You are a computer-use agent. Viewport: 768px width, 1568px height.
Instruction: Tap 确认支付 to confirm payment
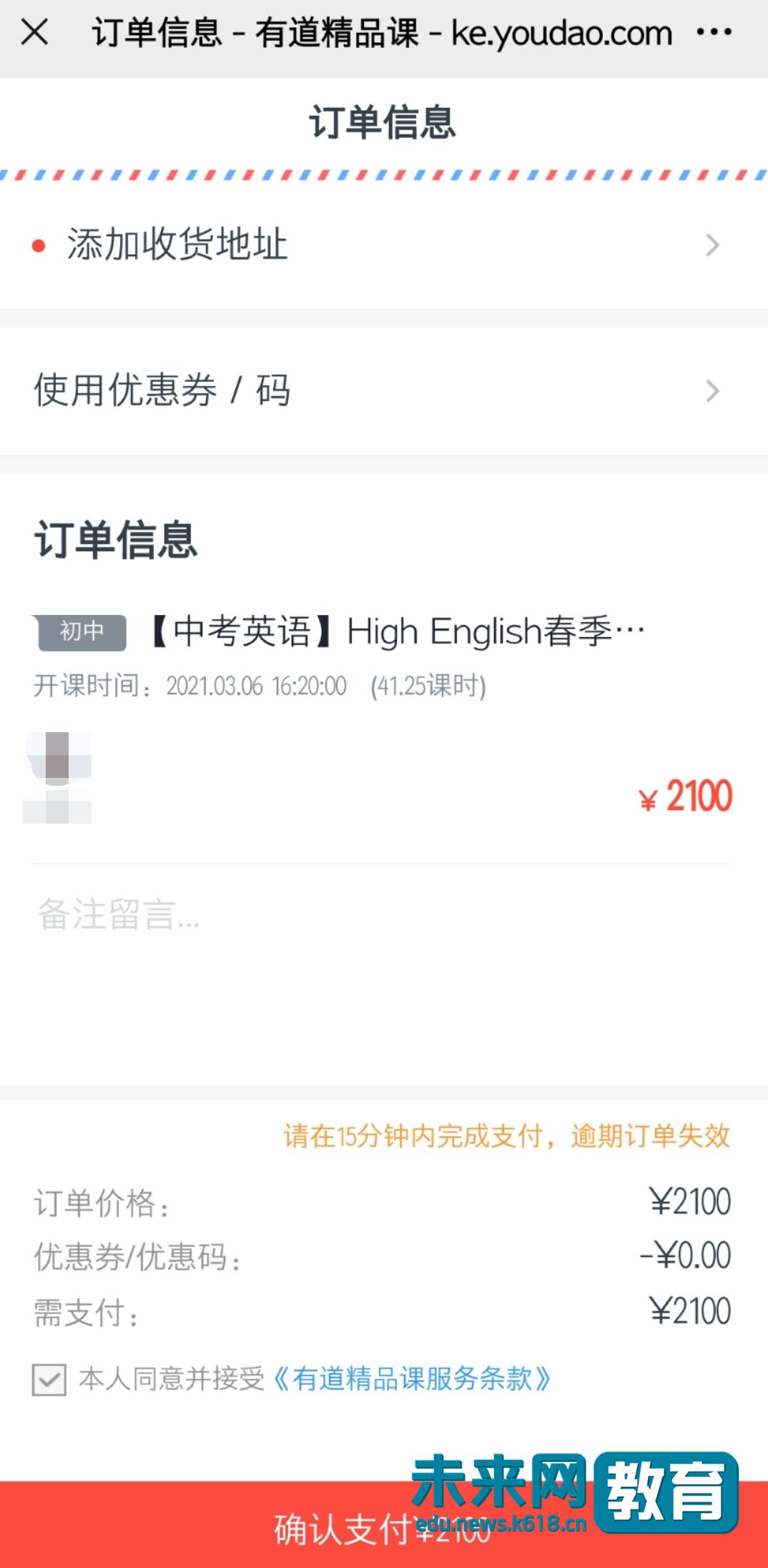[x=343, y=1529]
